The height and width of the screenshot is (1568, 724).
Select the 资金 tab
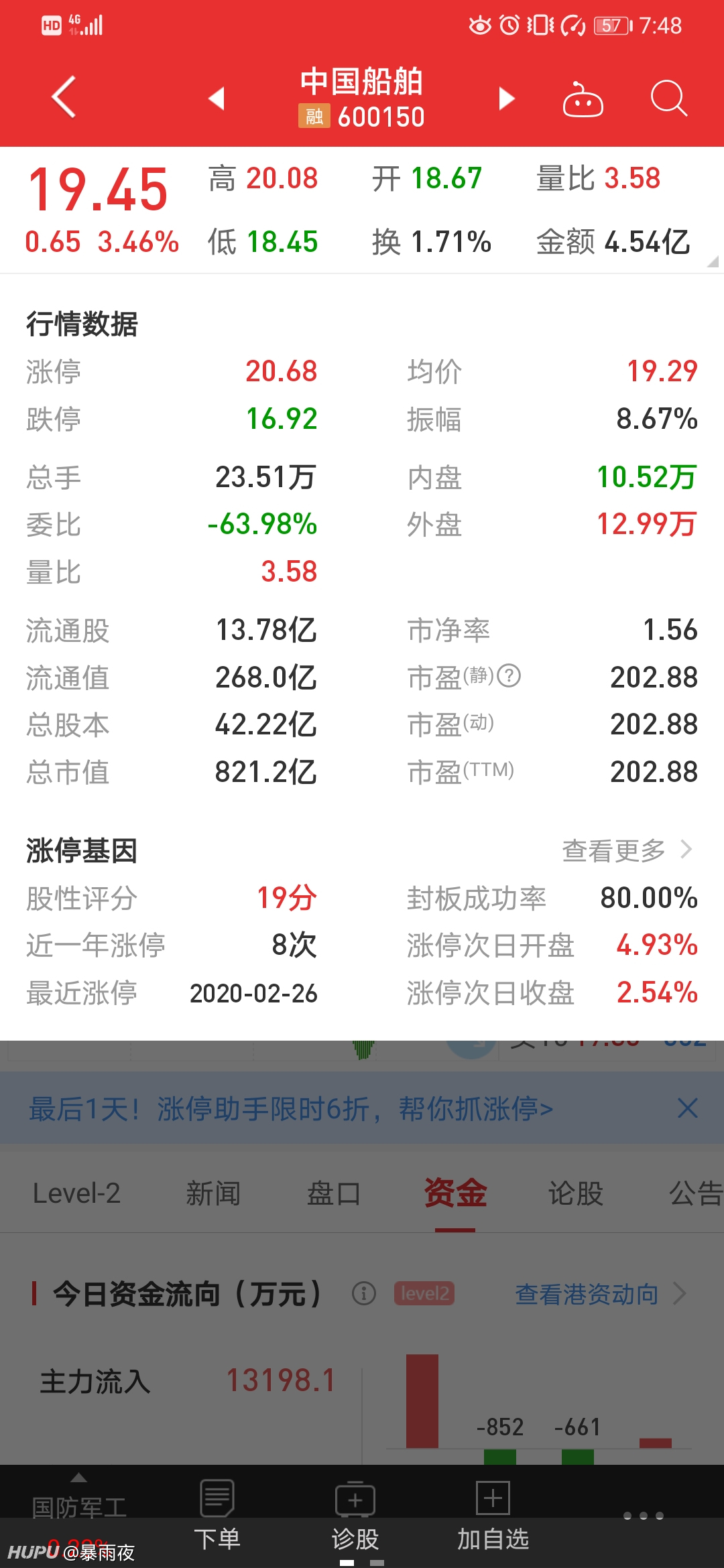pos(455,1193)
